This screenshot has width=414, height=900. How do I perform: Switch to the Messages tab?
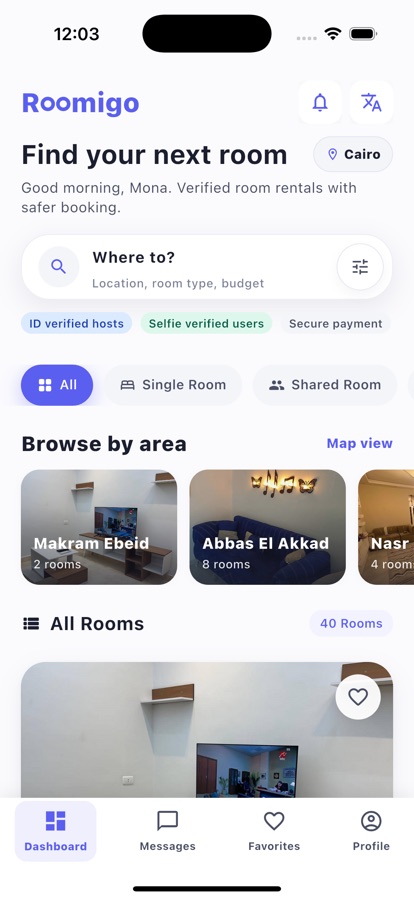[168, 831]
